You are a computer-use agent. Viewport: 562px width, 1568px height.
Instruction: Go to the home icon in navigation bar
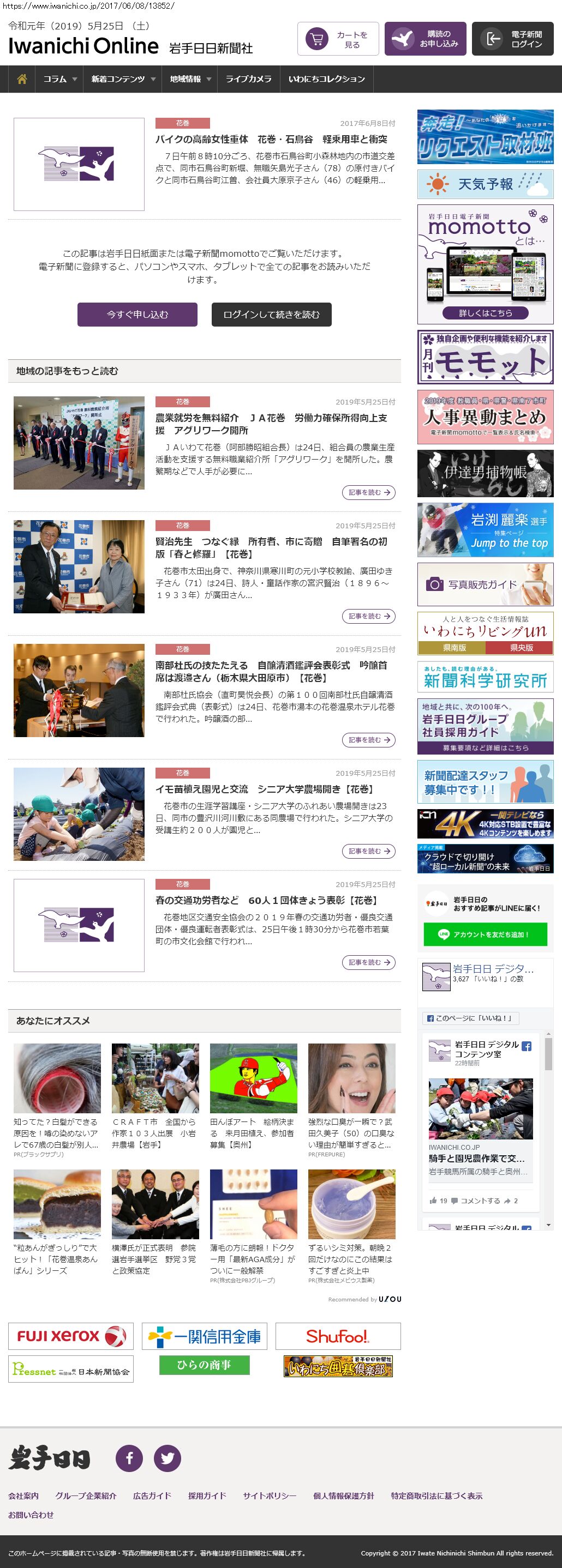(x=22, y=79)
